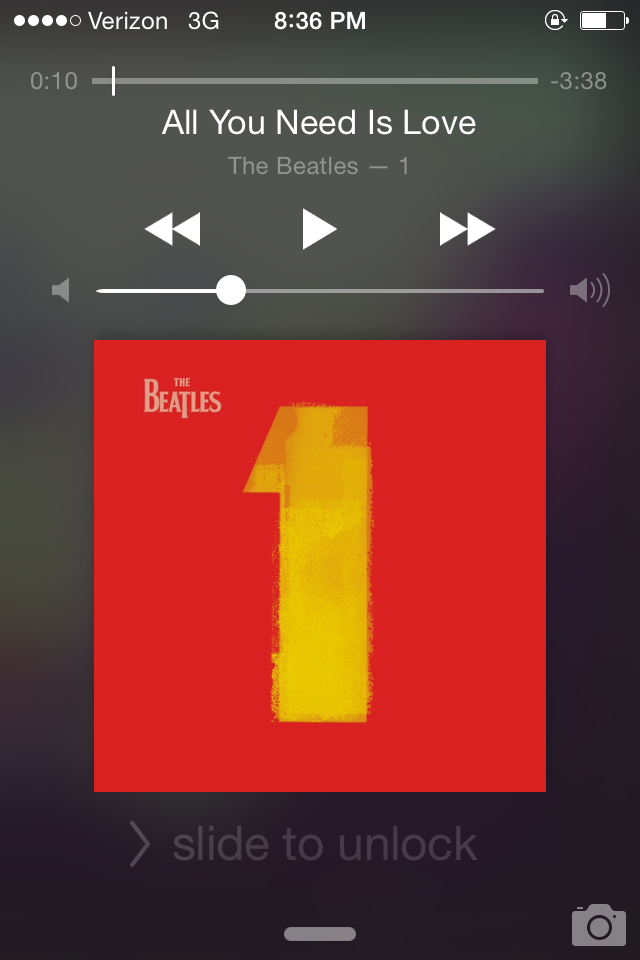Image resolution: width=640 pixels, height=960 pixels.
Task: Go back to the previous track
Action: pyautogui.click(x=172, y=229)
